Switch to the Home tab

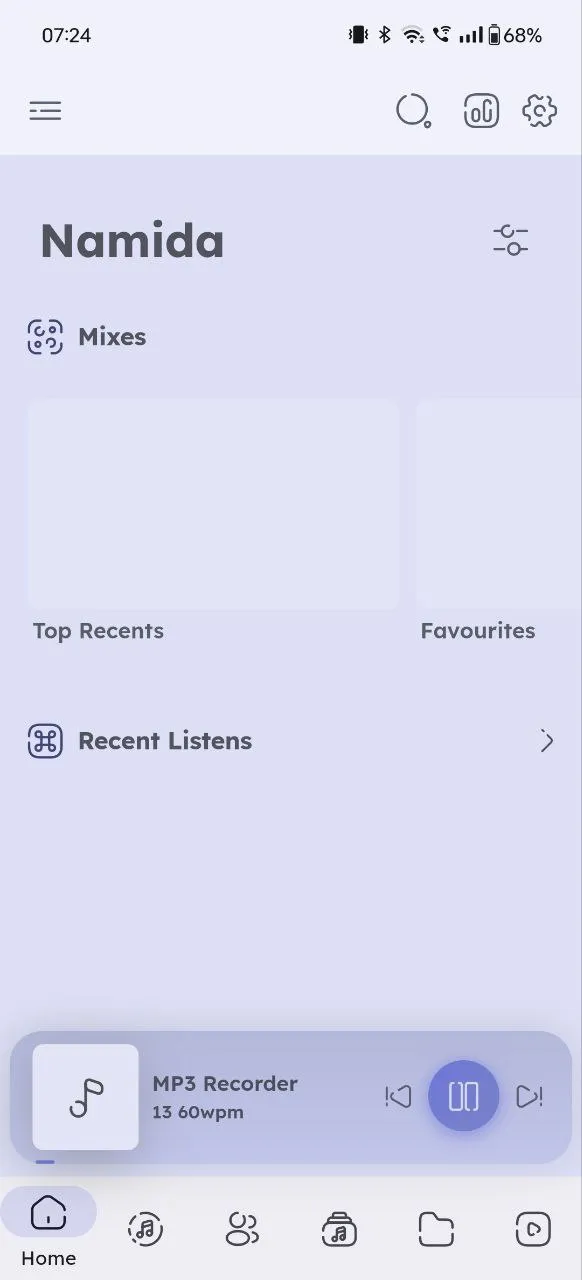pos(48,1228)
